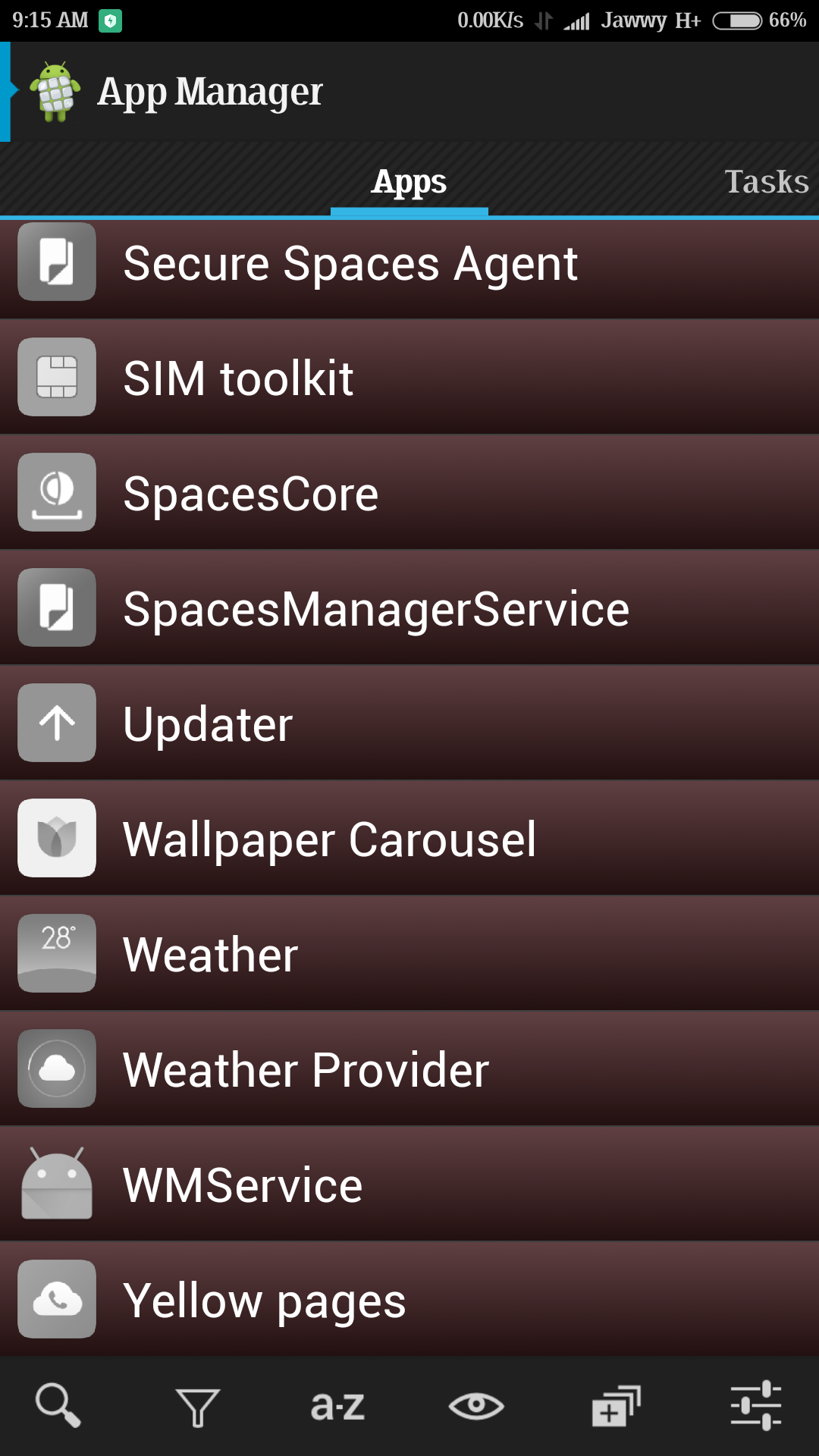Tap the App Manager icon to go back
Screen dimensions: 819x1456
pos(55,92)
